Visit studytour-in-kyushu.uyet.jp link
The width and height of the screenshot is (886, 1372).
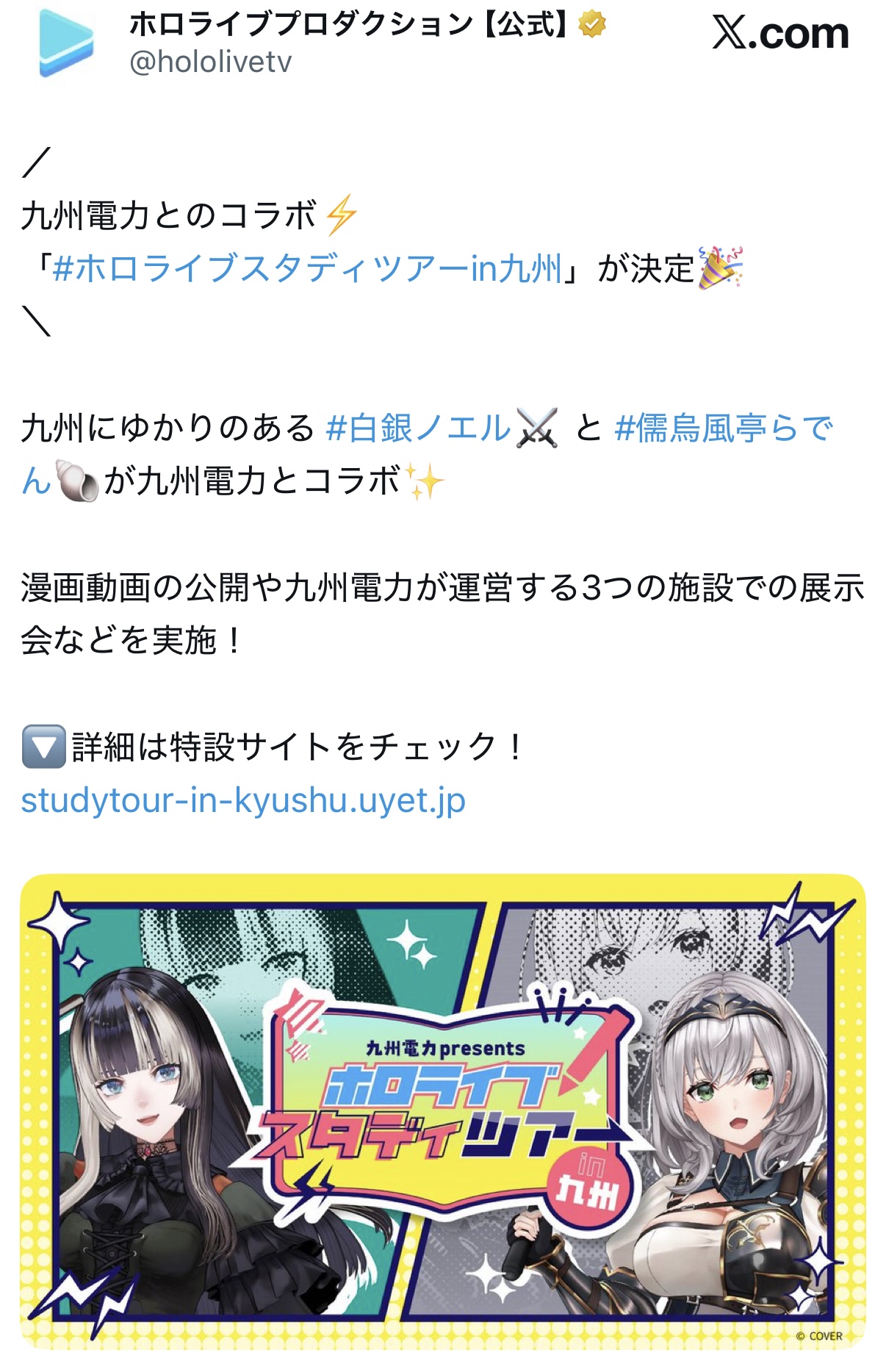[x=243, y=800]
